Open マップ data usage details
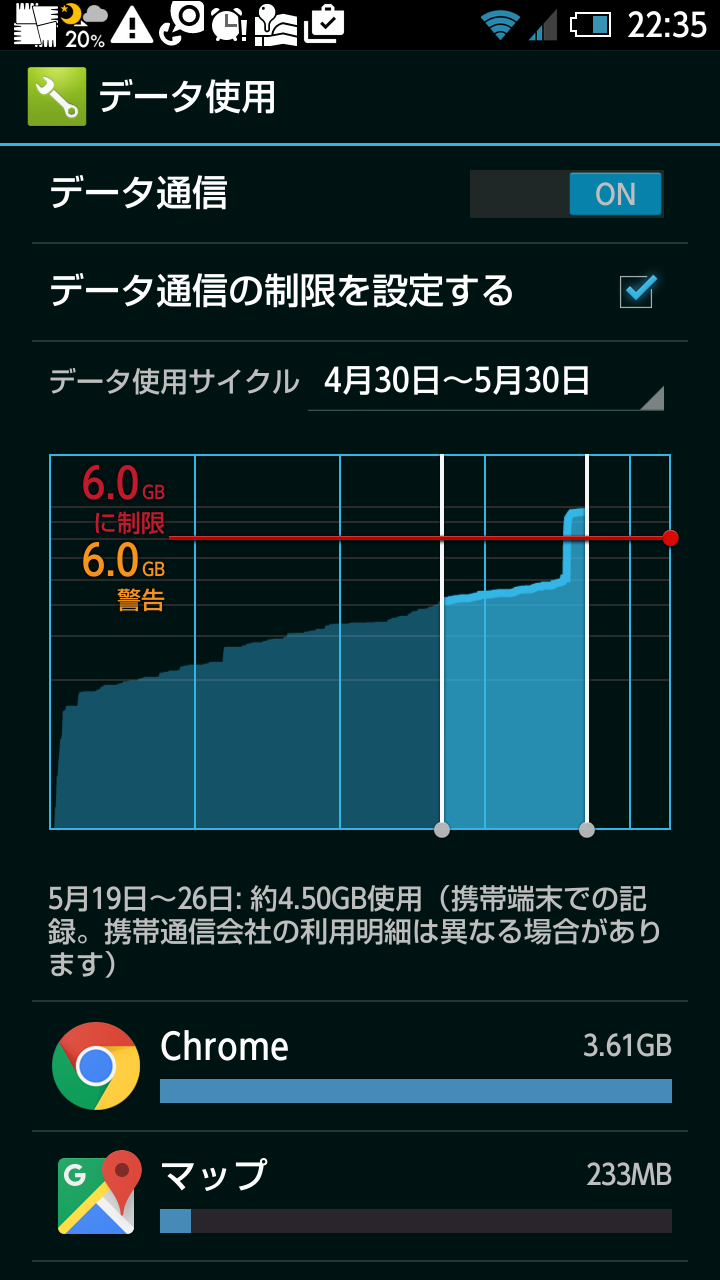This screenshot has height=1280, width=720. click(360, 1195)
